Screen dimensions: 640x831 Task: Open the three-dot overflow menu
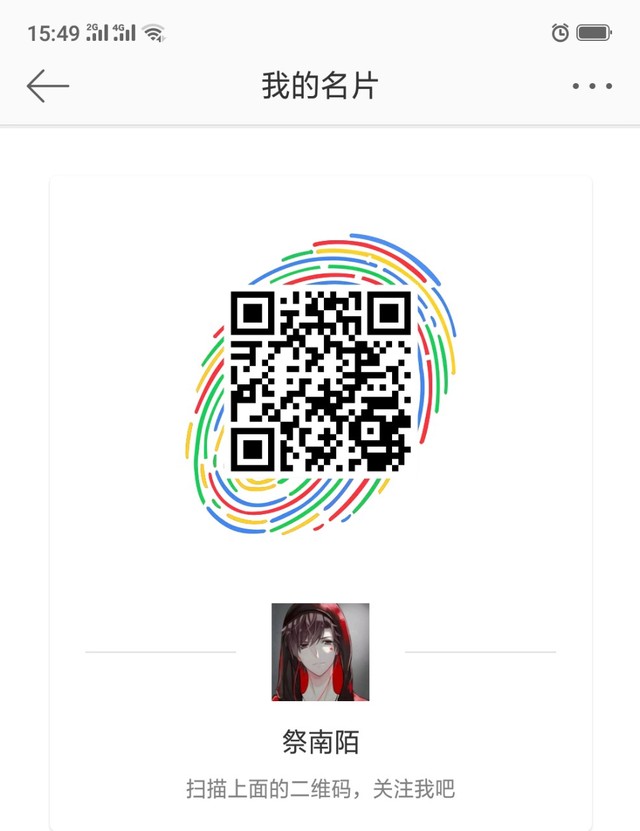pos(592,86)
